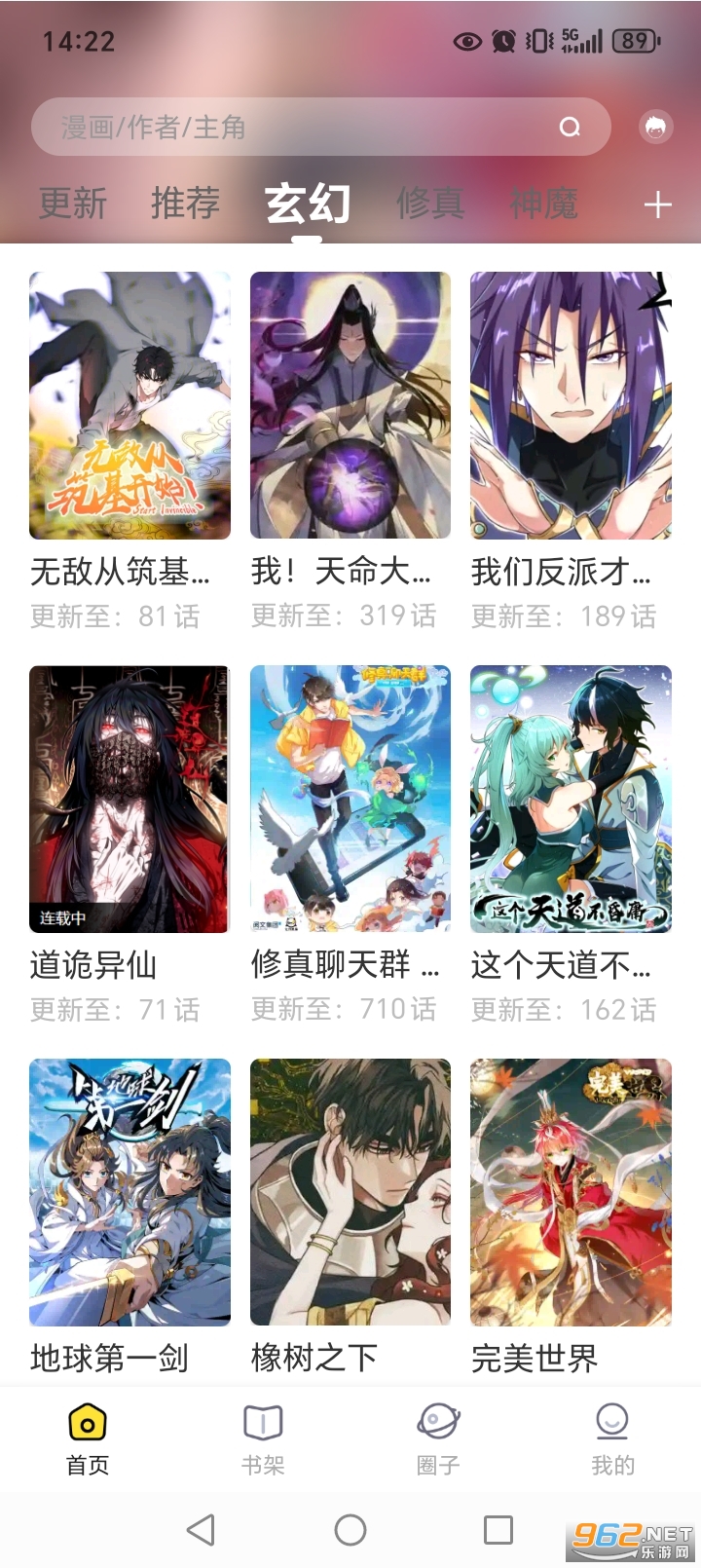Tap the system back button
The image size is (701, 1568).
point(201,1529)
